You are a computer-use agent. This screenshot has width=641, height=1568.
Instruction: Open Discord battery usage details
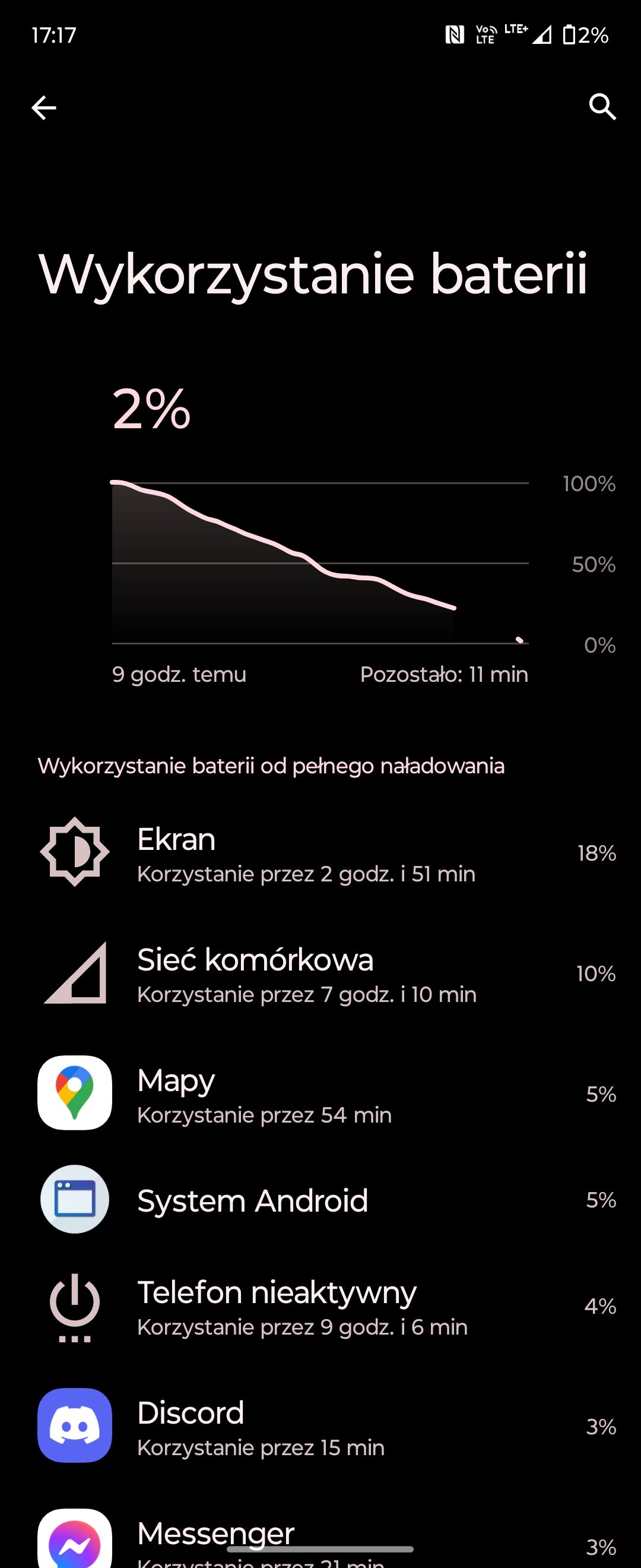(x=320, y=1426)
